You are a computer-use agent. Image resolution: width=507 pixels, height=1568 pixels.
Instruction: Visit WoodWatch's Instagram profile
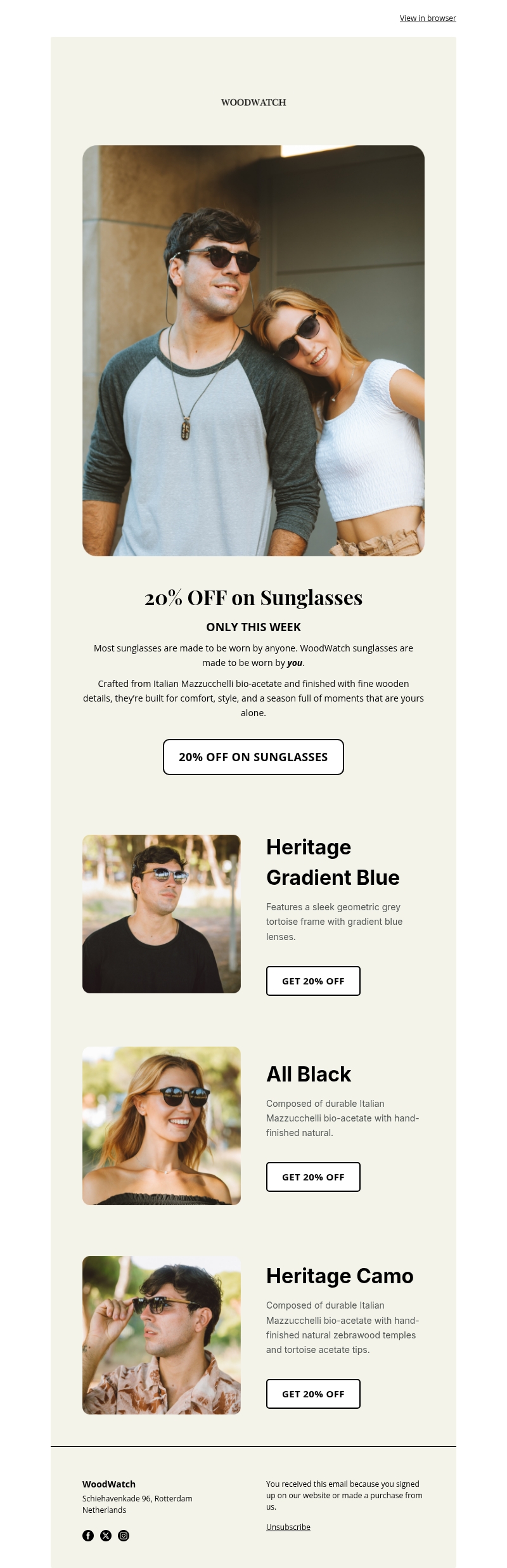click(124, 1535)
